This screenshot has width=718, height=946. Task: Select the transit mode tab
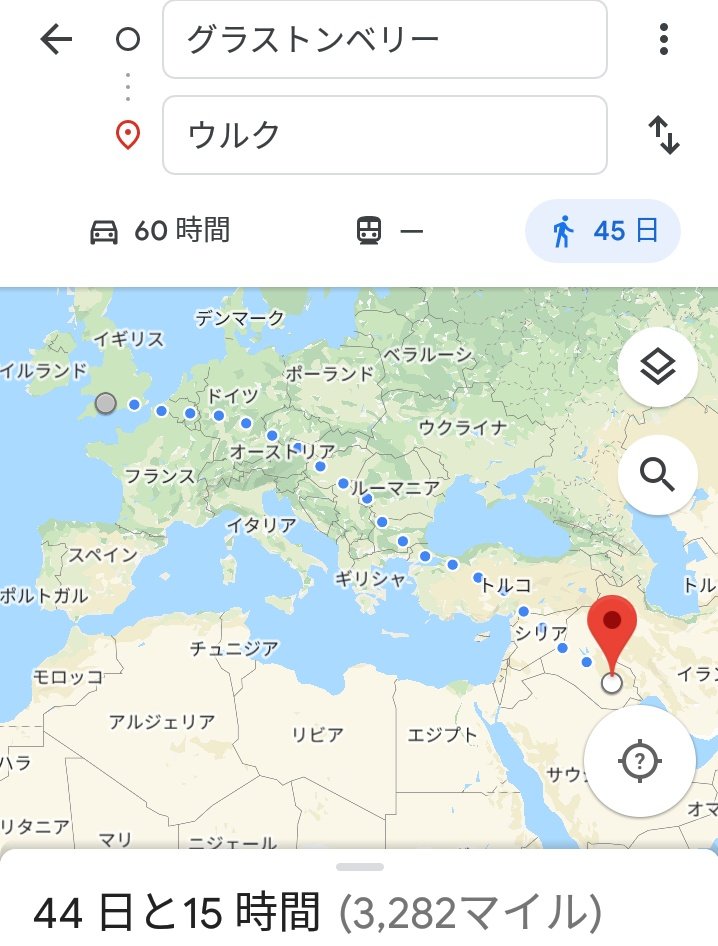[x=390, y=230]
